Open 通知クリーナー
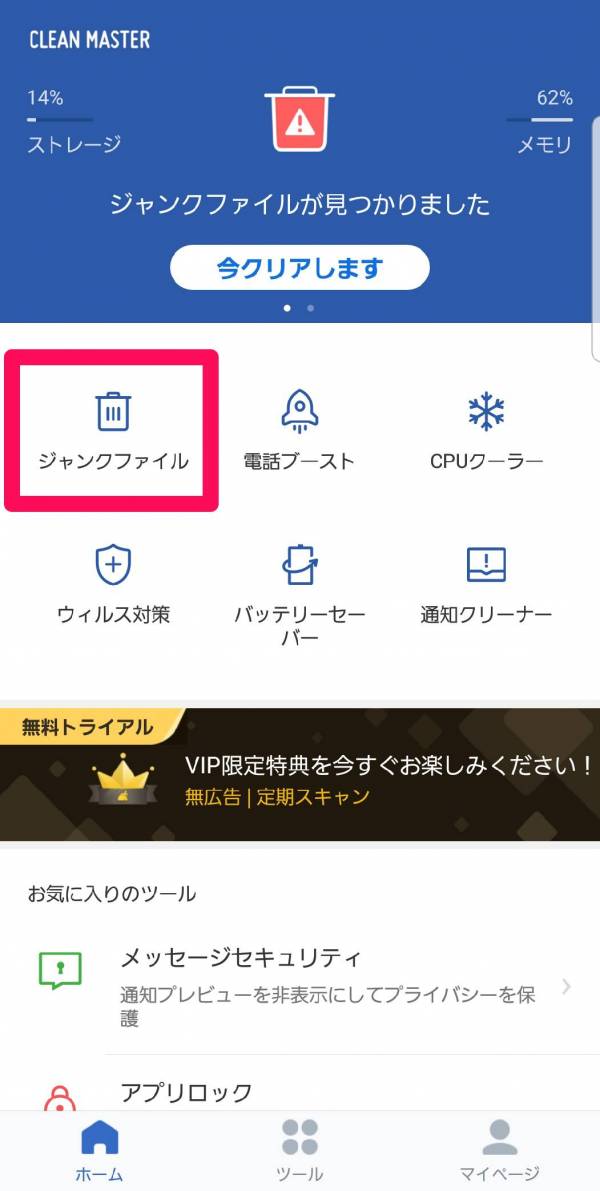 pyautogui.click(x=486, y=585)
